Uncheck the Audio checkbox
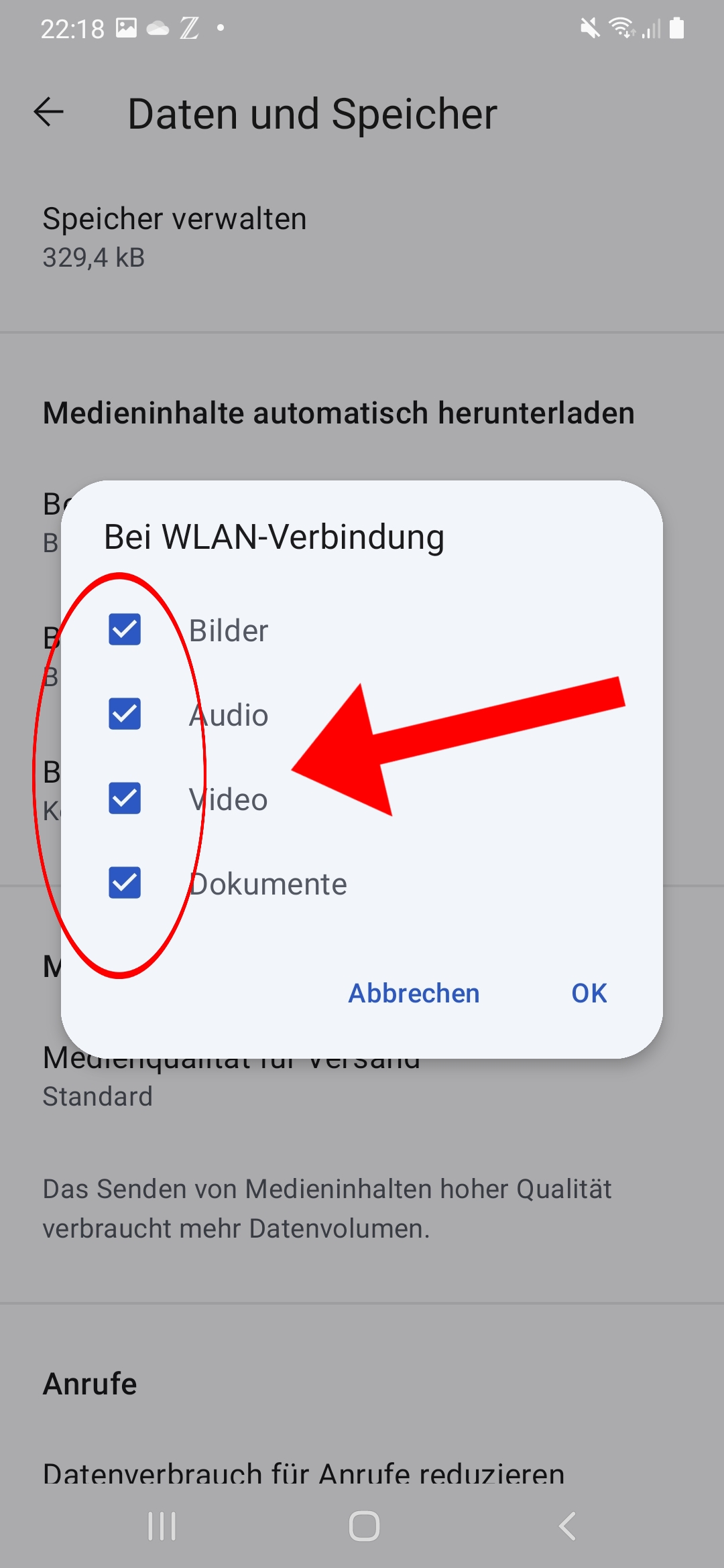Screen dimensions: 724x1568 (x=125, y=714)
